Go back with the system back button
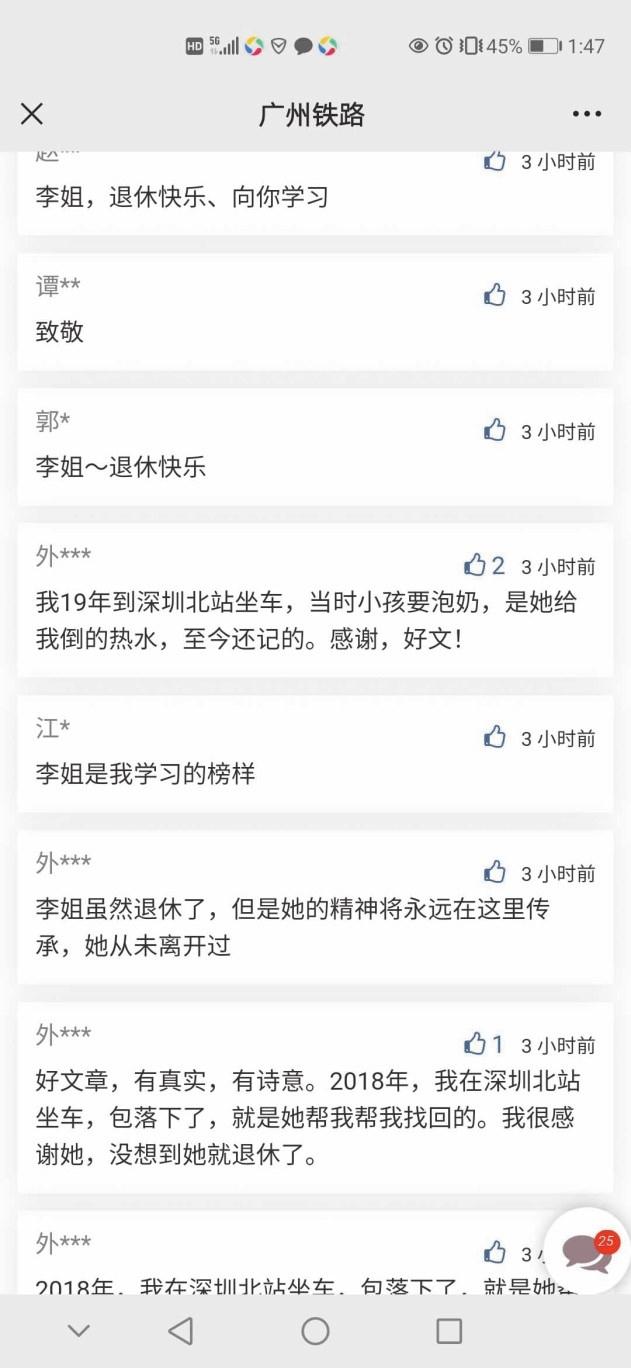The image size is (631, 1368). [181, 1331]
